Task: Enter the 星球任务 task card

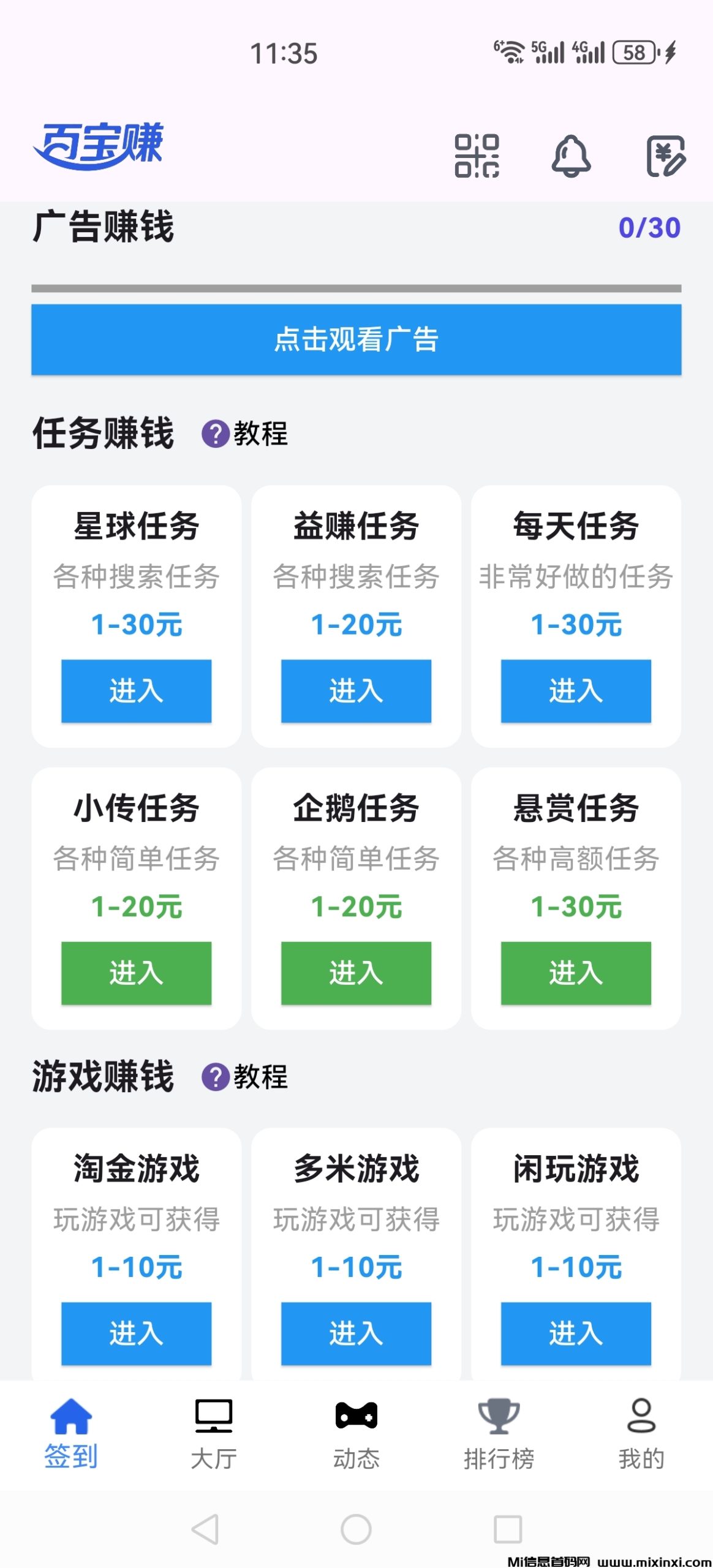Action: 136,692
